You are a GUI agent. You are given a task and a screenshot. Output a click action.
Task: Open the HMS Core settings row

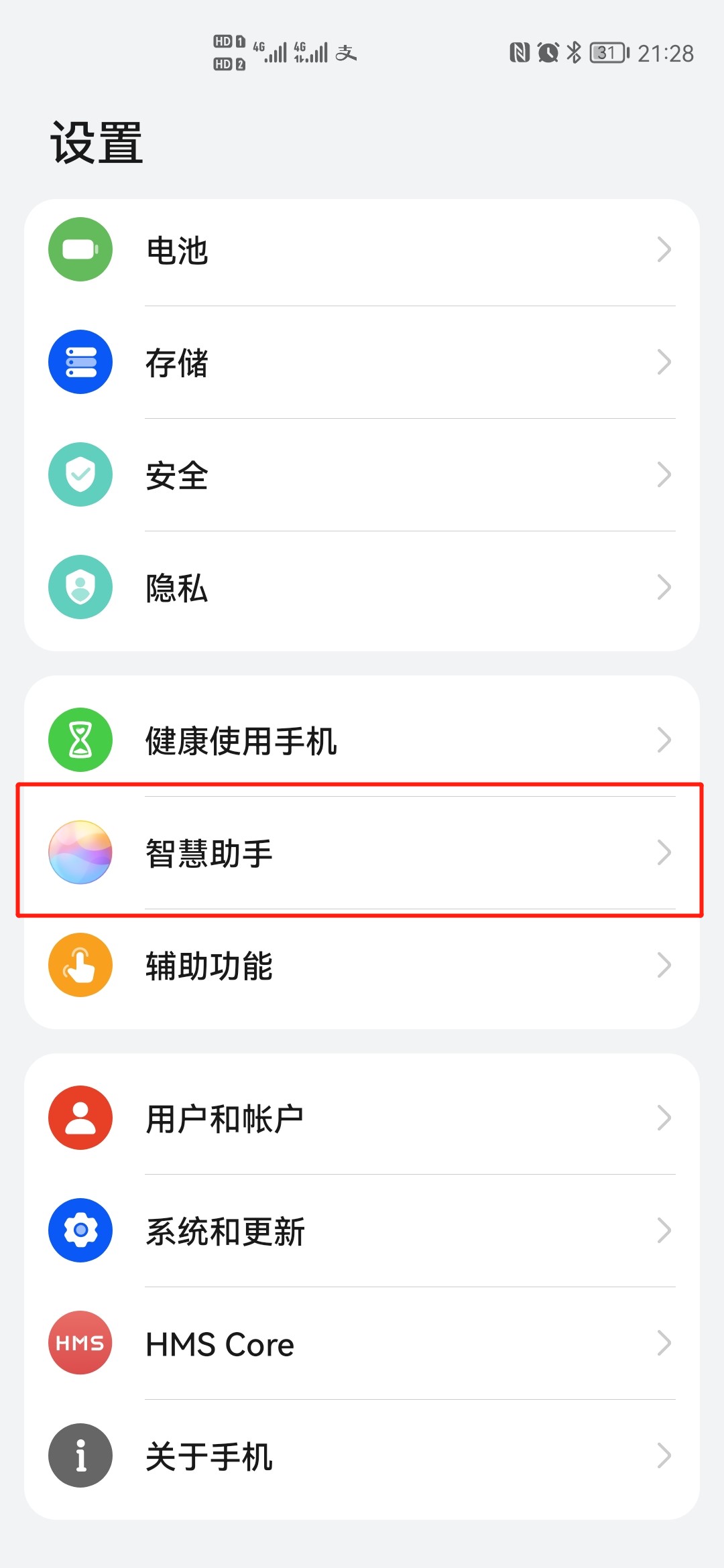(x=362, y=1344)
